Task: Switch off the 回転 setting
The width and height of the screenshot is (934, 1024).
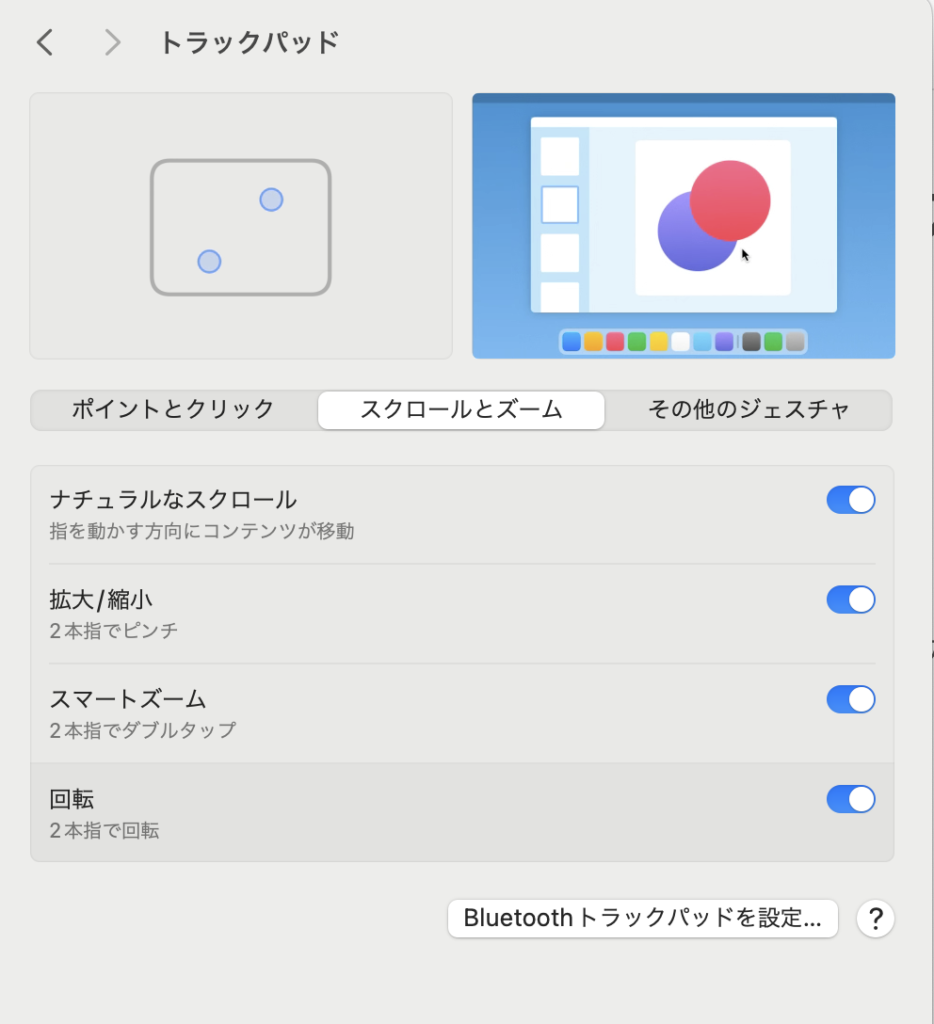Action: pyautogui.click(x=850, y=799)
